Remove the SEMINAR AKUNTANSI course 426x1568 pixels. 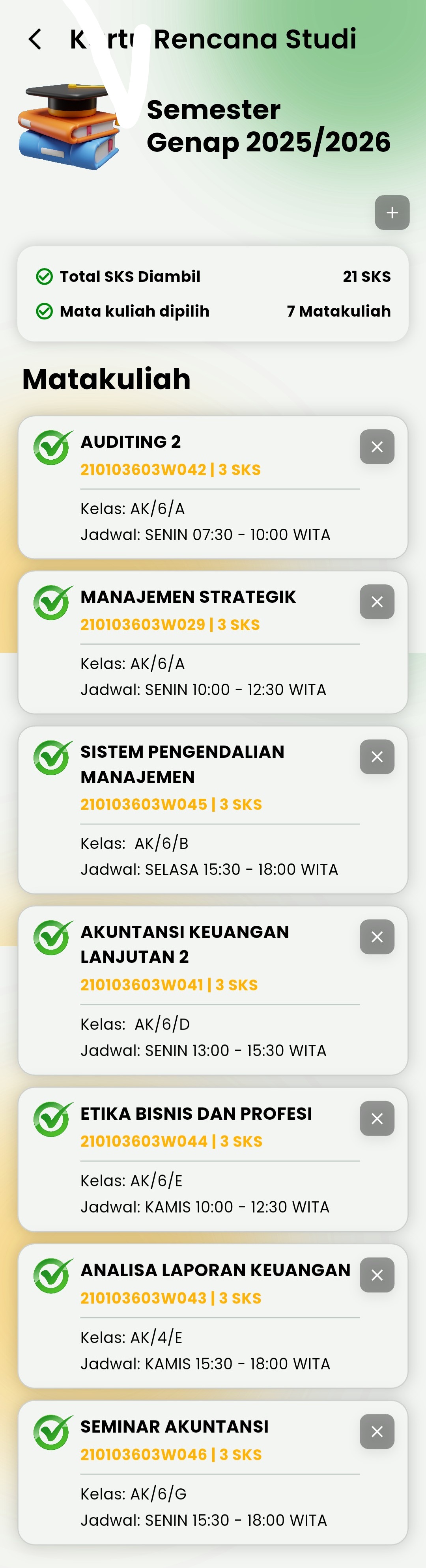tap(377, 1431)
